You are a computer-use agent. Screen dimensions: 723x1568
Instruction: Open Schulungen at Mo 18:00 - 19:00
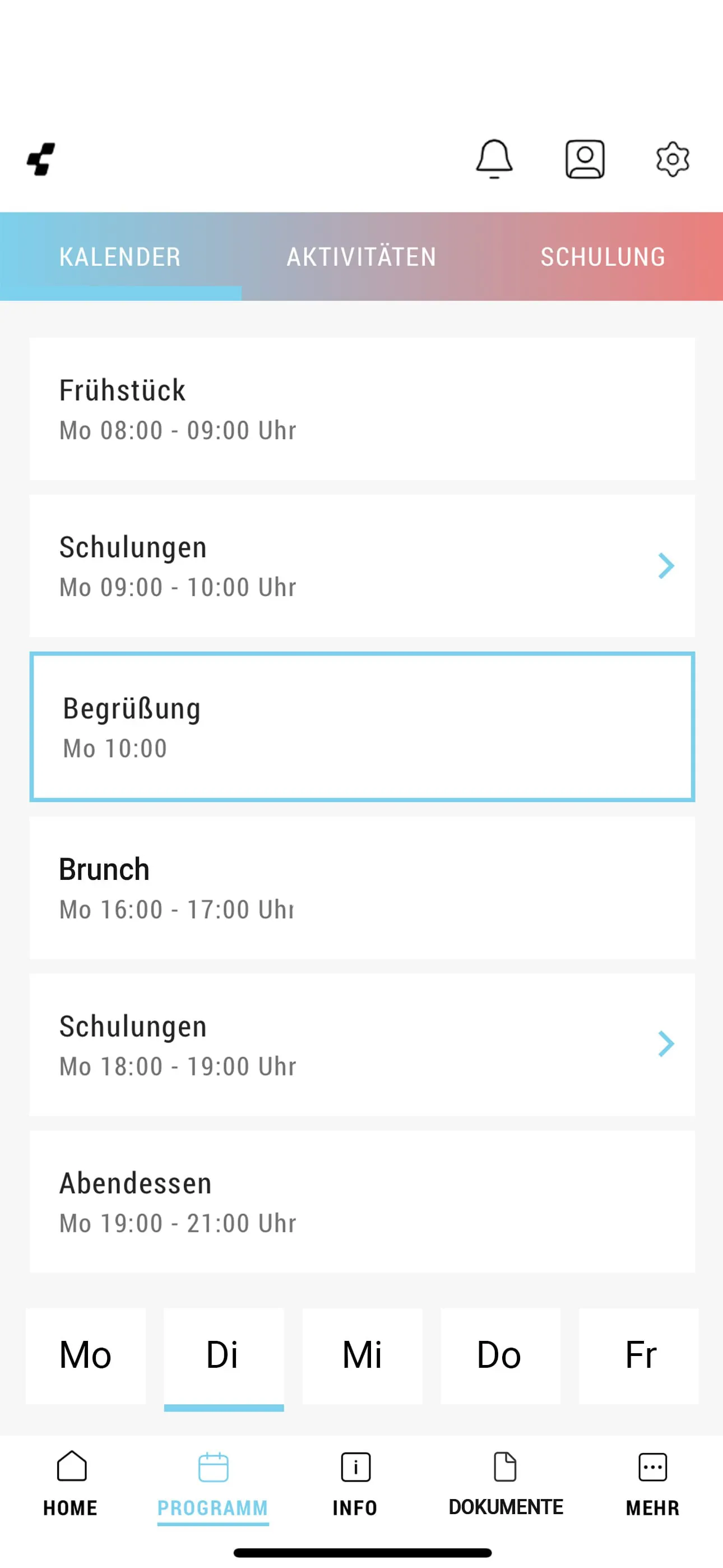click(362, 1045)
